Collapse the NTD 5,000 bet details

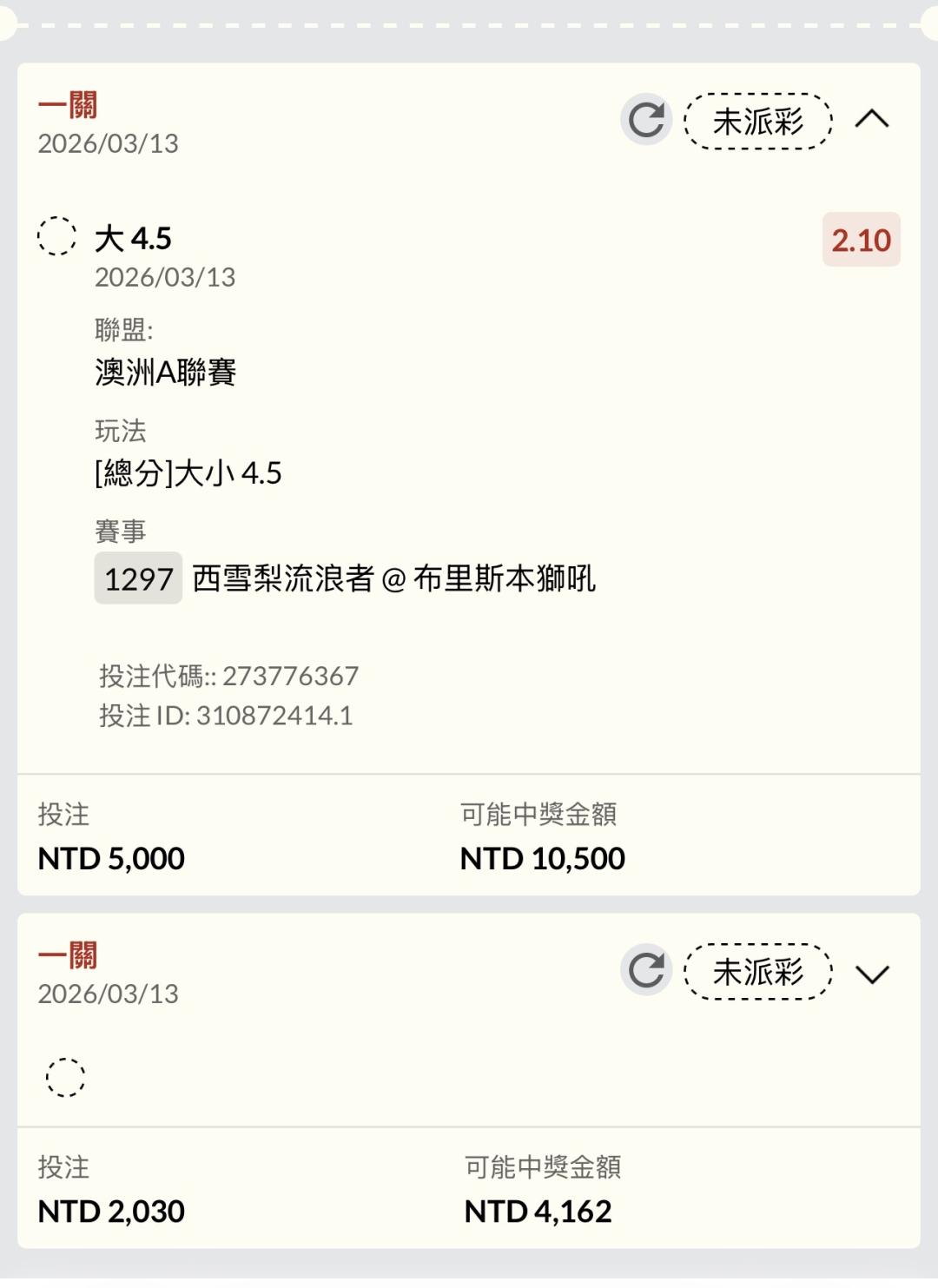tap(872, 120)
